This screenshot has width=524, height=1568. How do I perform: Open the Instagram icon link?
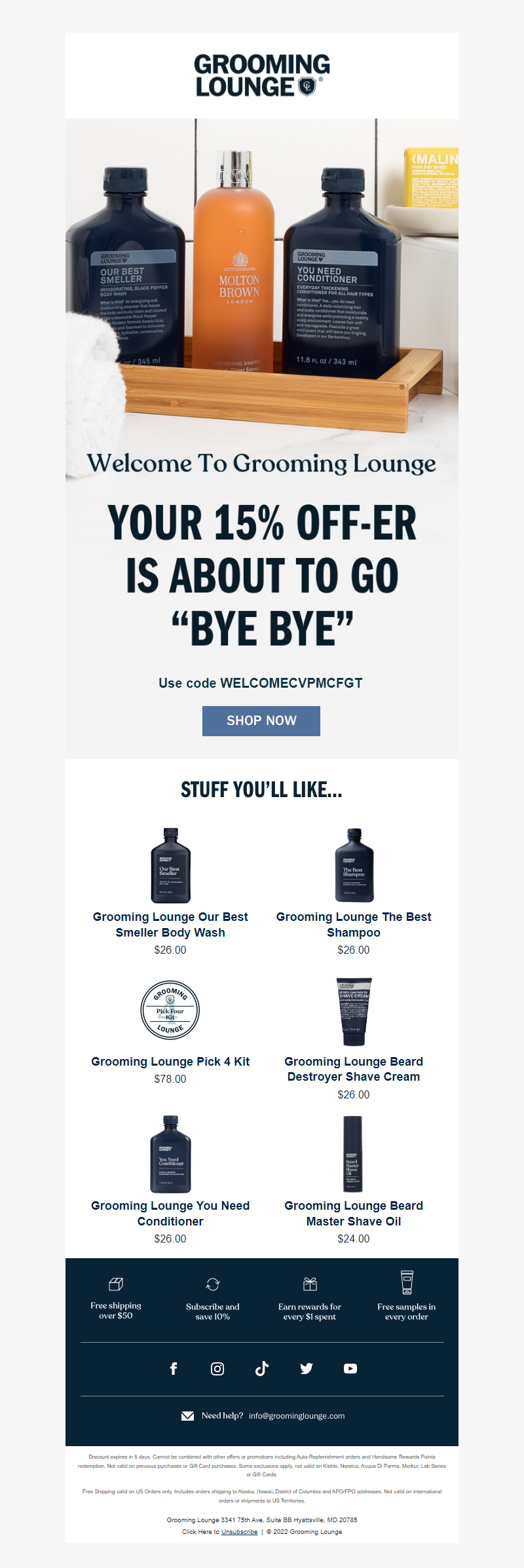click(x=217, y=1368)
